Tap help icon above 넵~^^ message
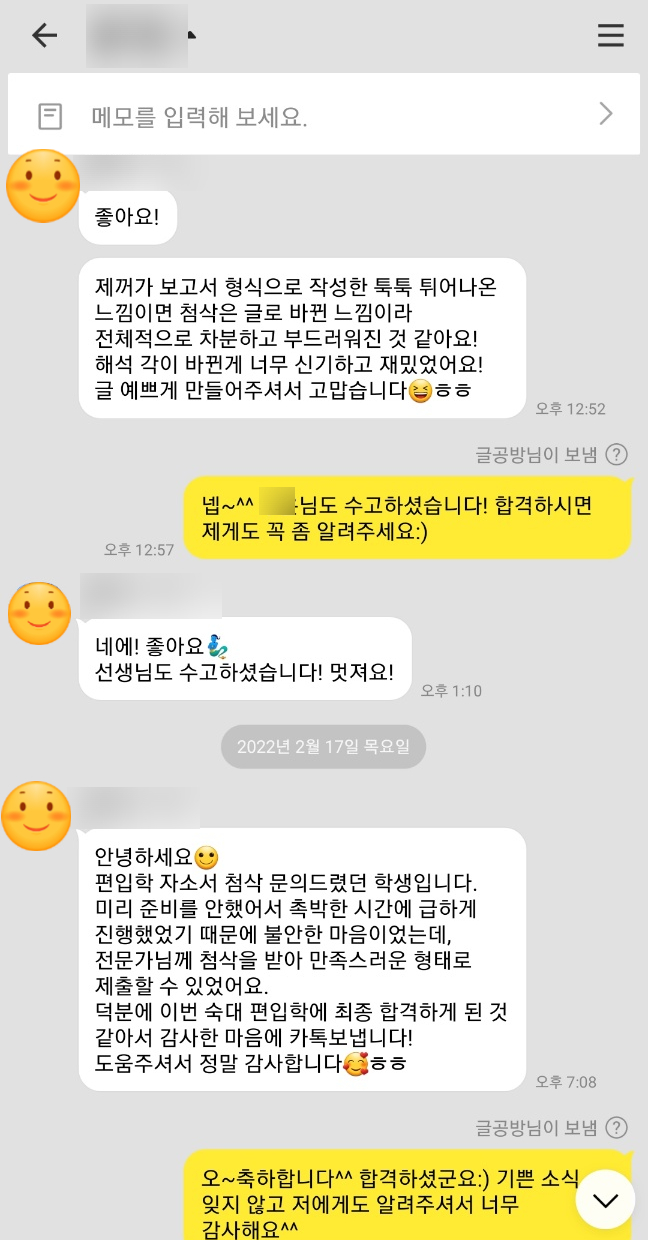This screenshot has width=648, height=1240. [617, 455]
